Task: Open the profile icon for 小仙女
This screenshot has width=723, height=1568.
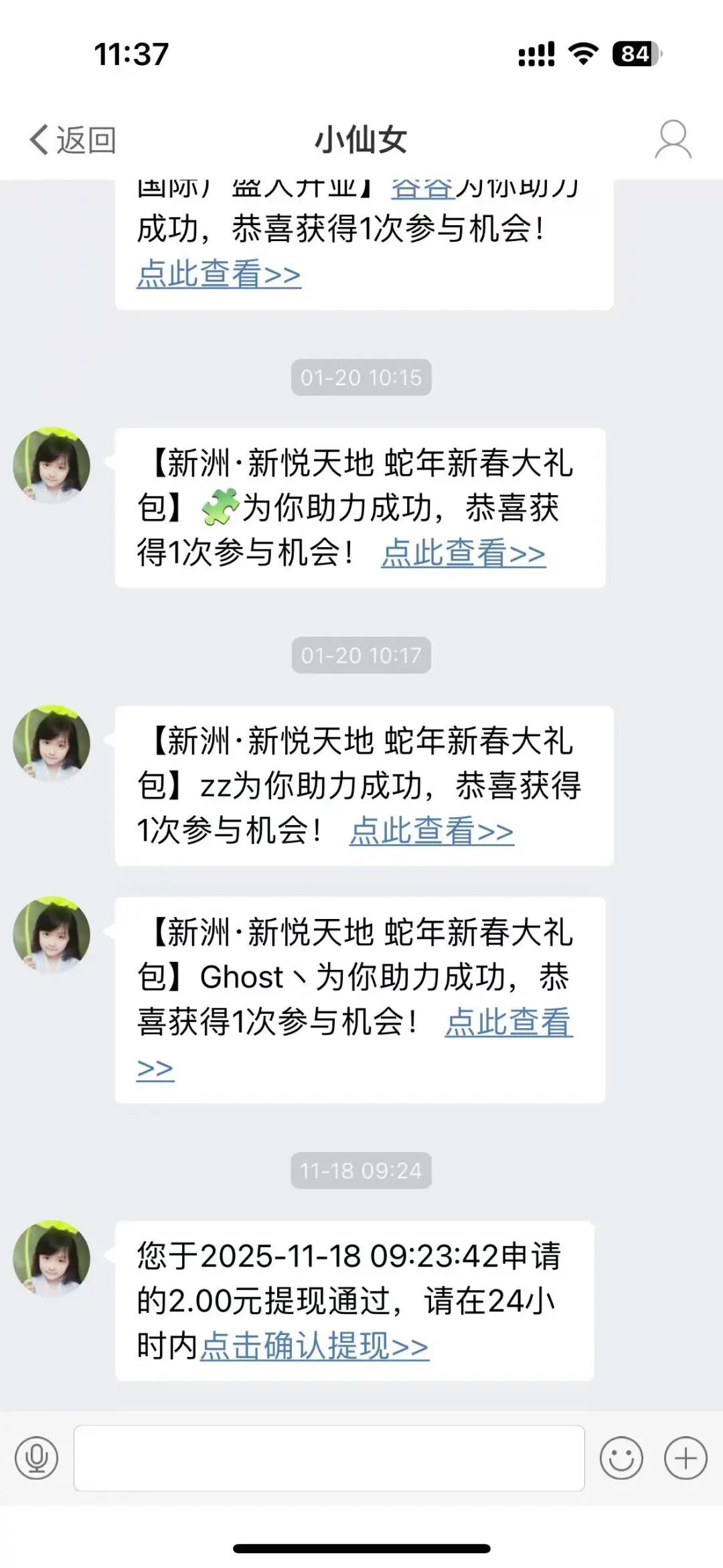Action: (x=672, y=139)
